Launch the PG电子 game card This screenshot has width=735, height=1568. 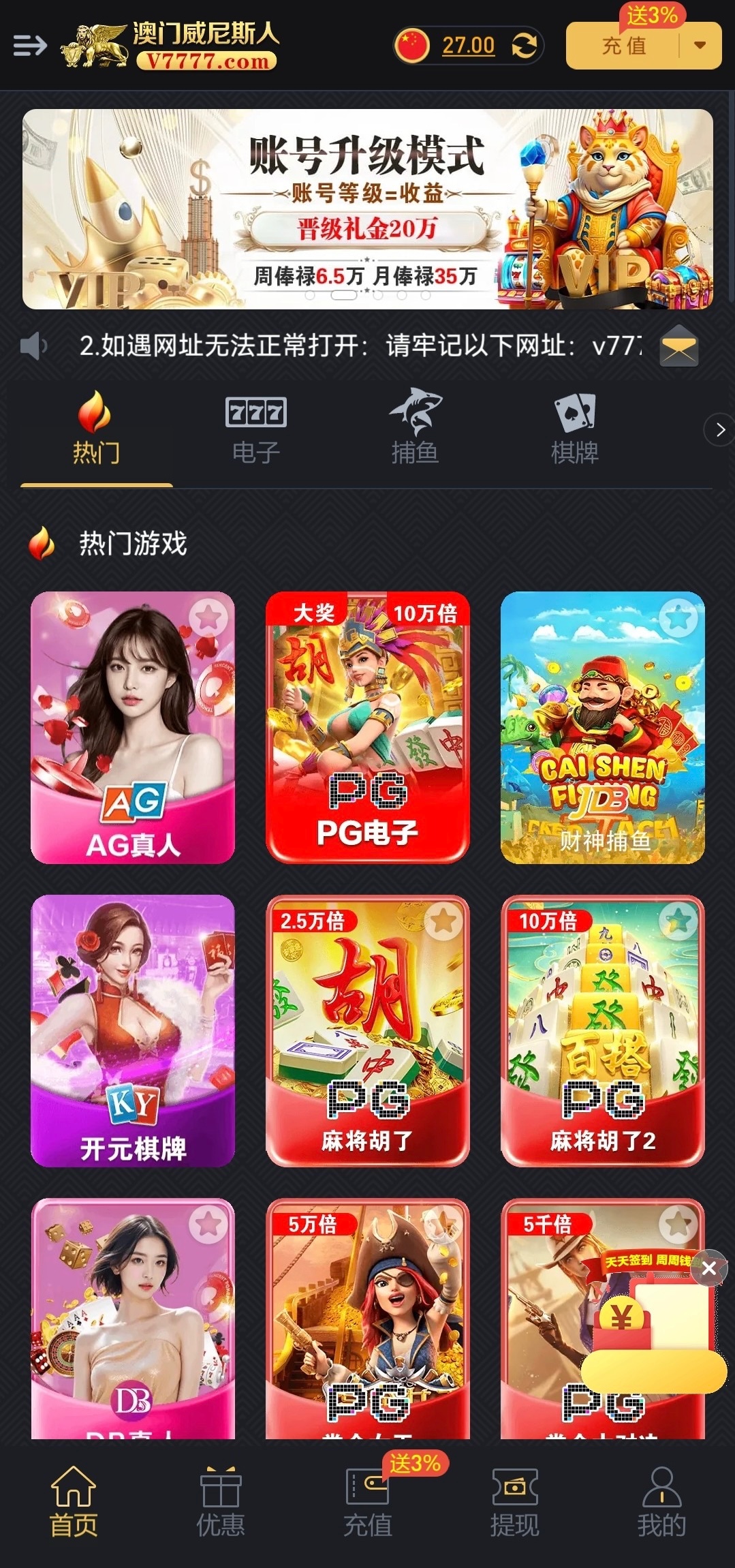click(x=367, y=727)
